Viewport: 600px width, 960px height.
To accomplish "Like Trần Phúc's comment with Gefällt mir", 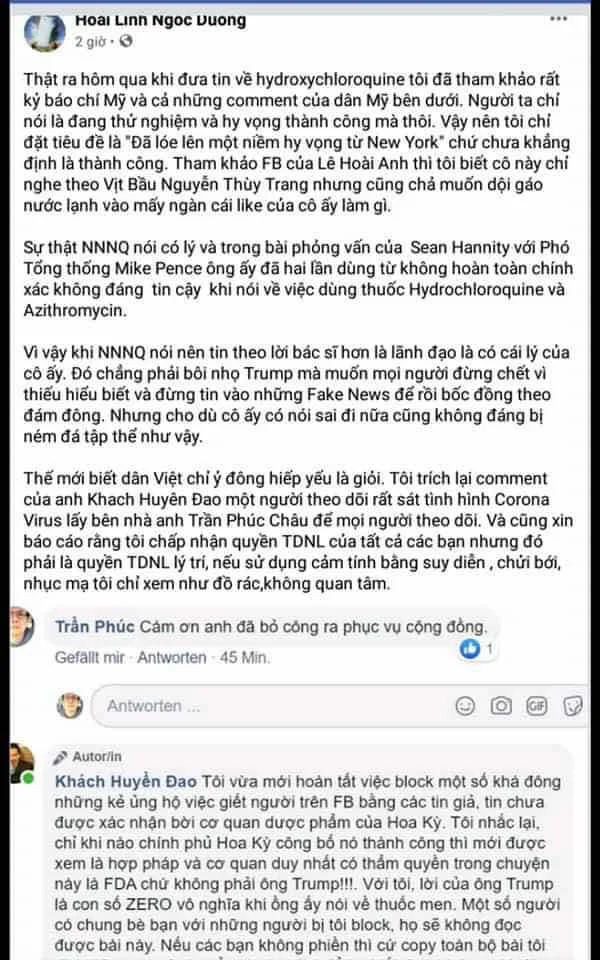I will click(92, 658).
